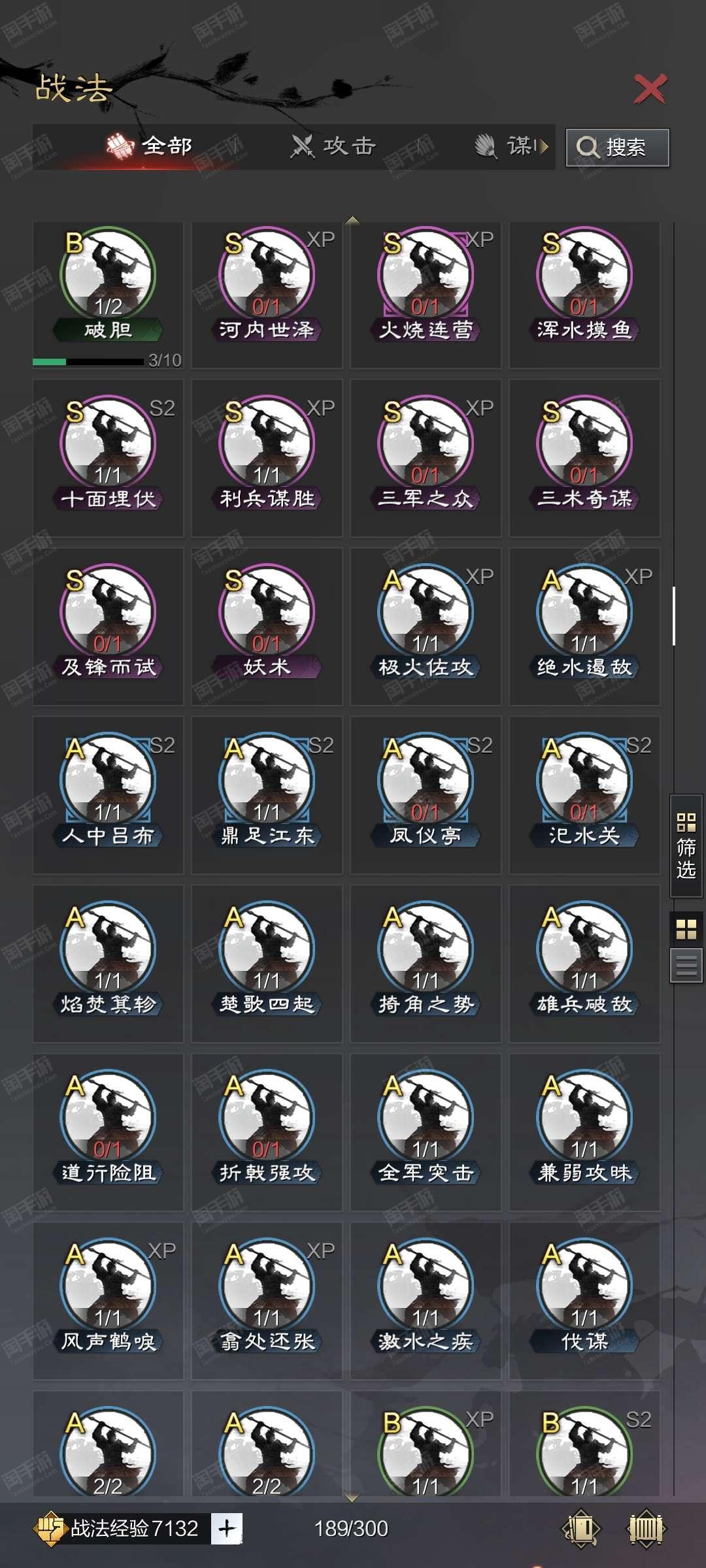Switch to list view layout
This screenshot has height=1568, width=706.
pos(686,965)
